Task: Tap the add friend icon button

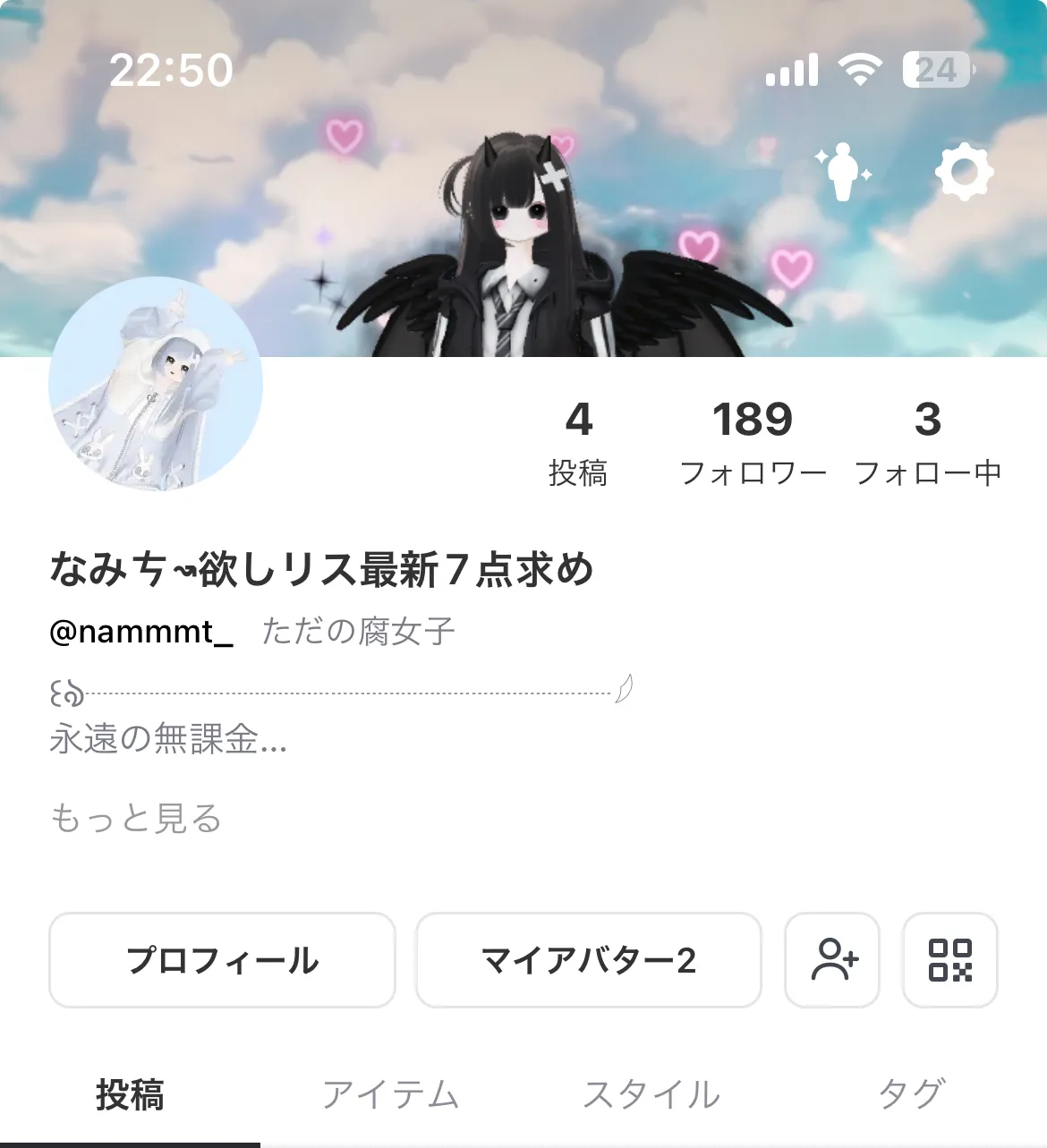Action: [x=832, y=960]
